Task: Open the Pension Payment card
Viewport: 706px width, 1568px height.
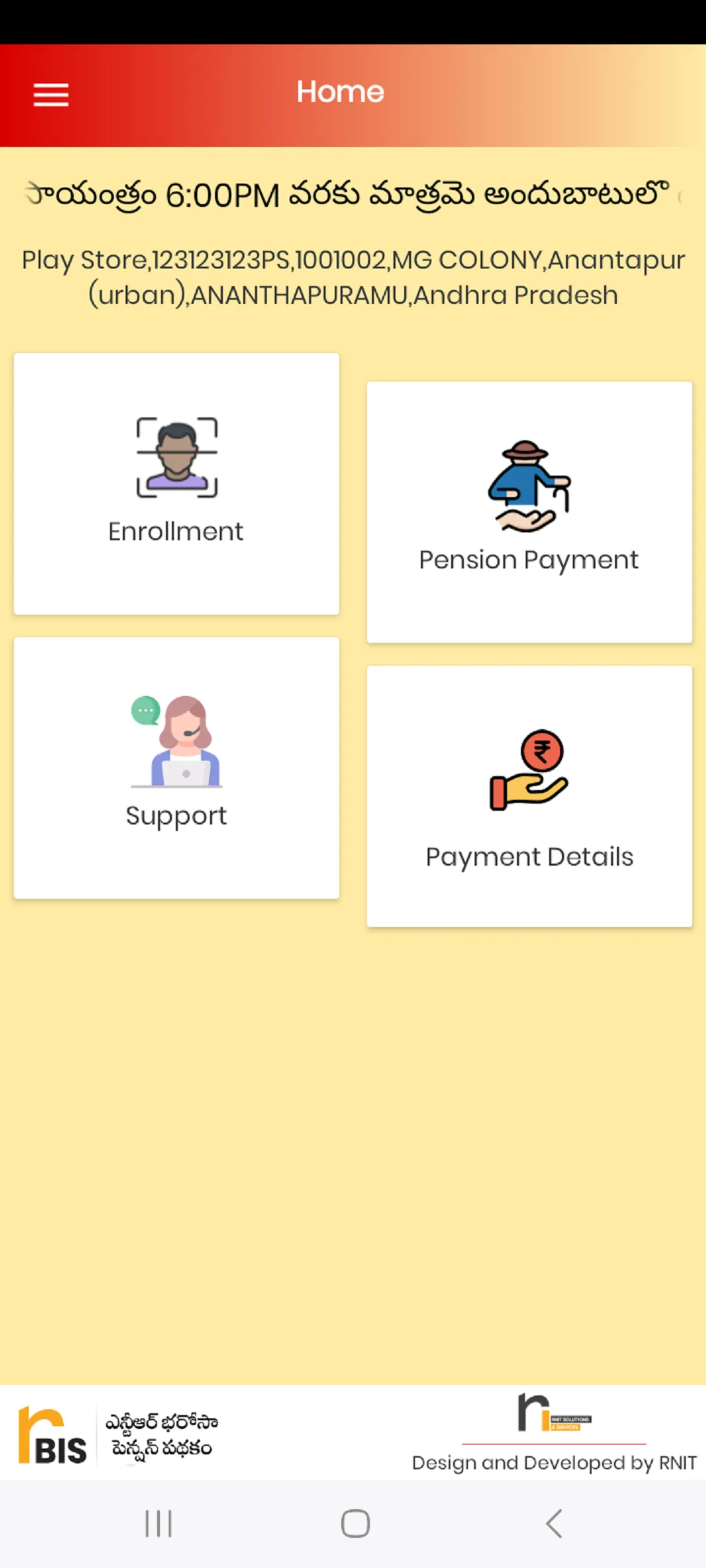Action: (x=529, y=512)
